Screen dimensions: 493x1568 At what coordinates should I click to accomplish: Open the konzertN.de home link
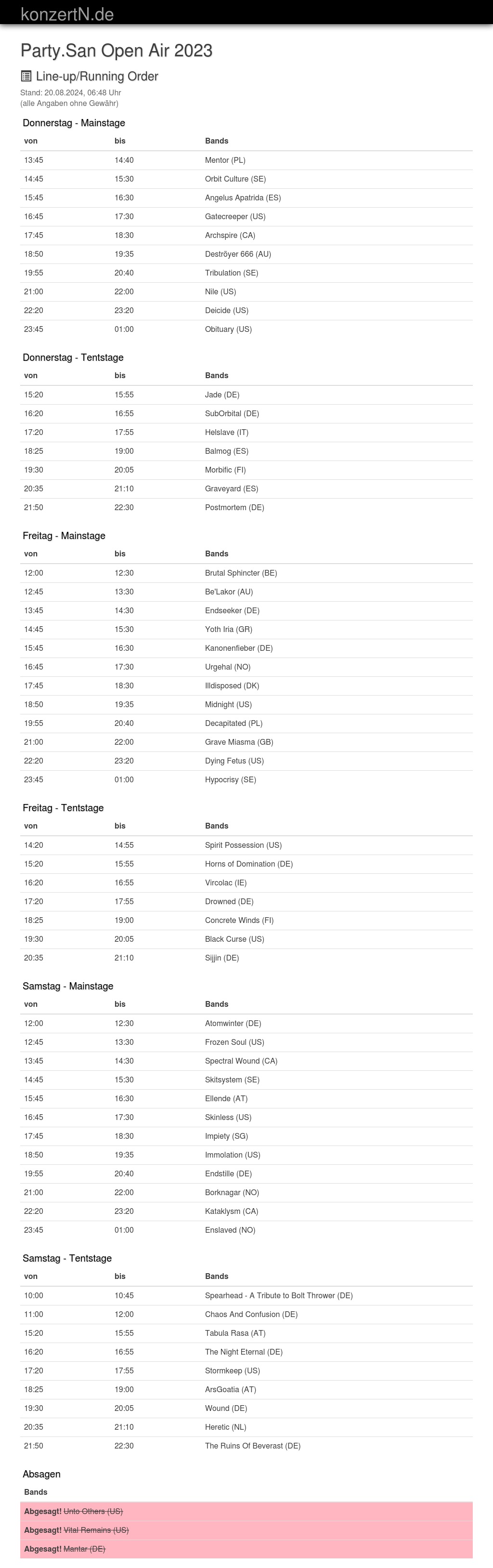click(67, 13)
